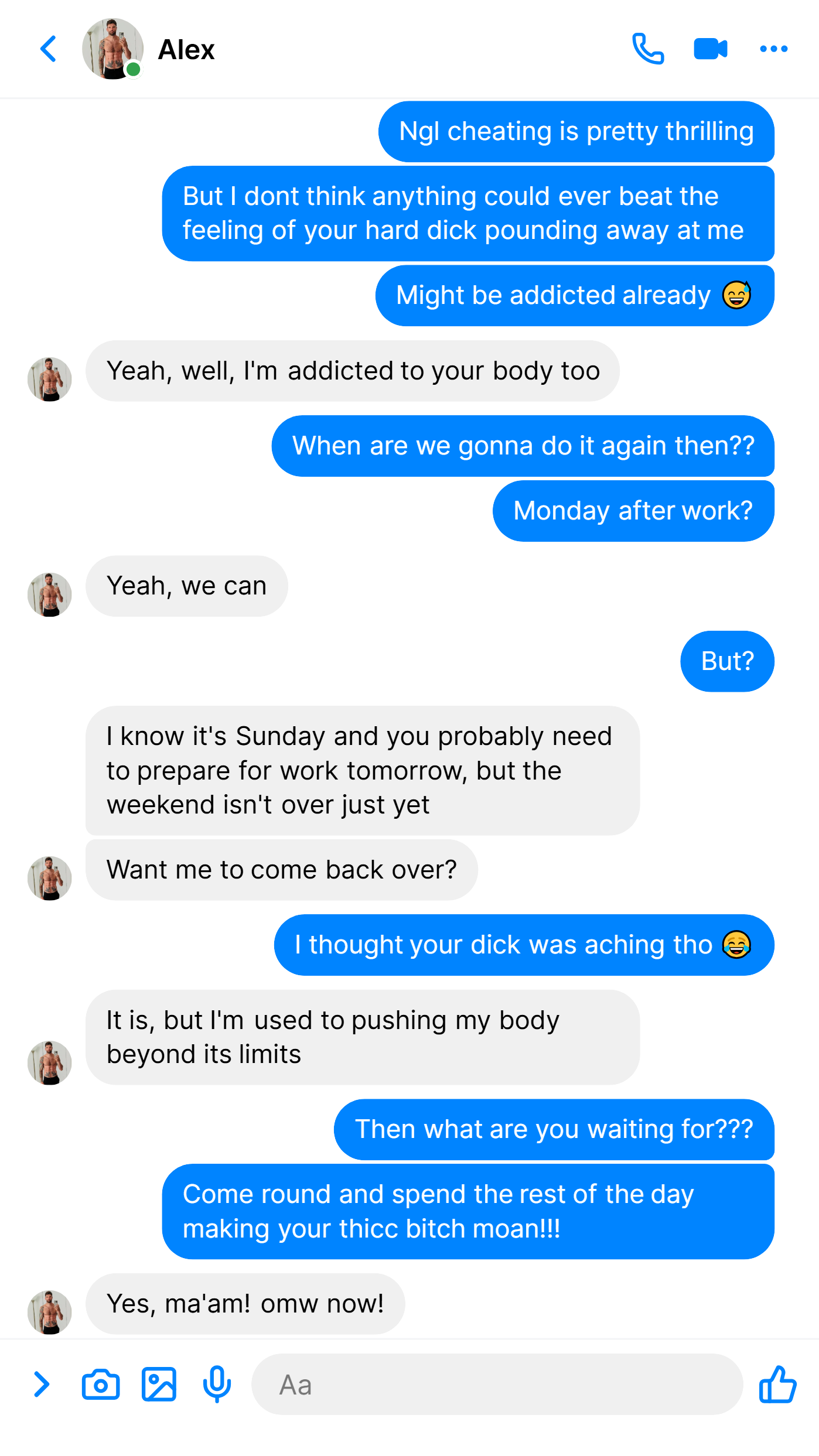This screenshot has height=1456, width=819.
Task: Record a voice message with the microphone
Action: [217, 1385]
